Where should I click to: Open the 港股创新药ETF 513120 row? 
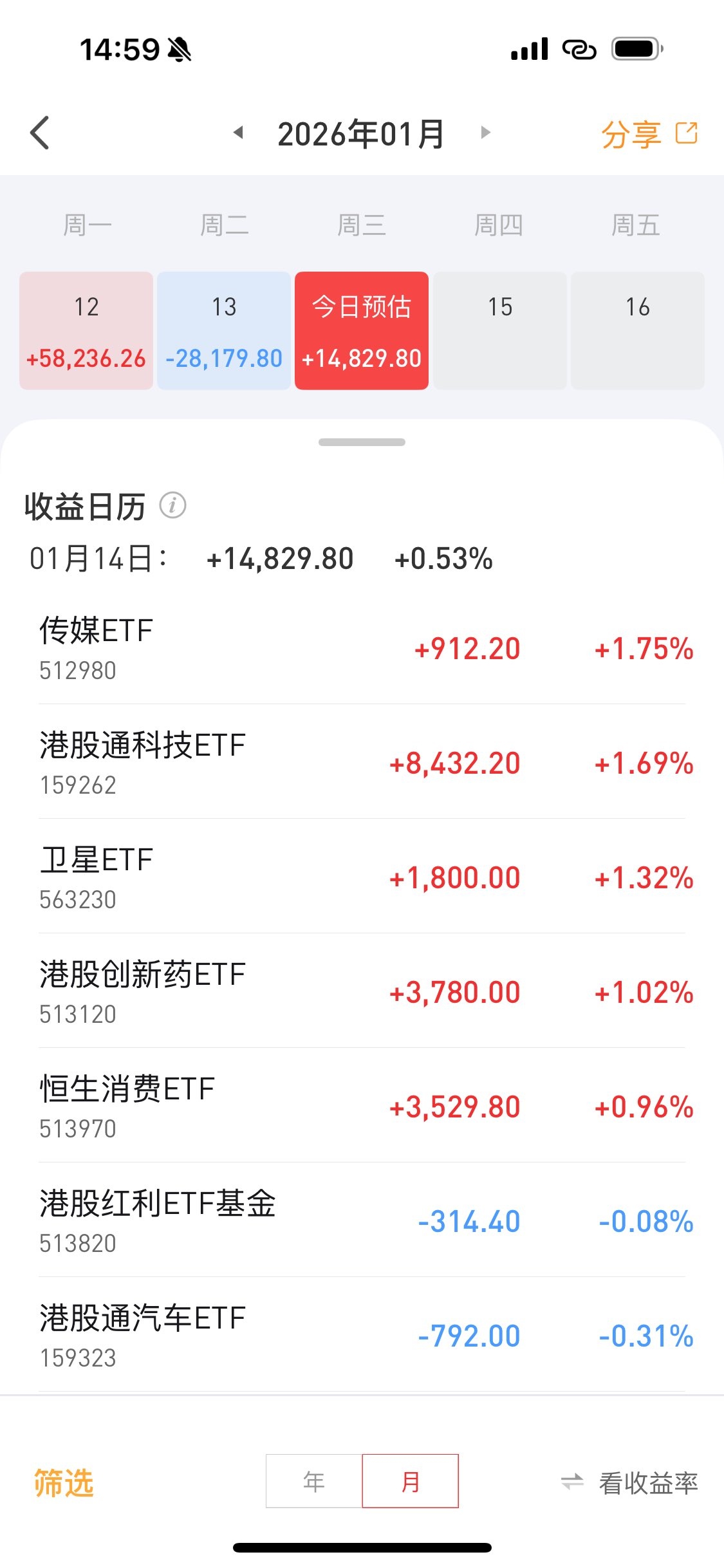tap(362, 992)
